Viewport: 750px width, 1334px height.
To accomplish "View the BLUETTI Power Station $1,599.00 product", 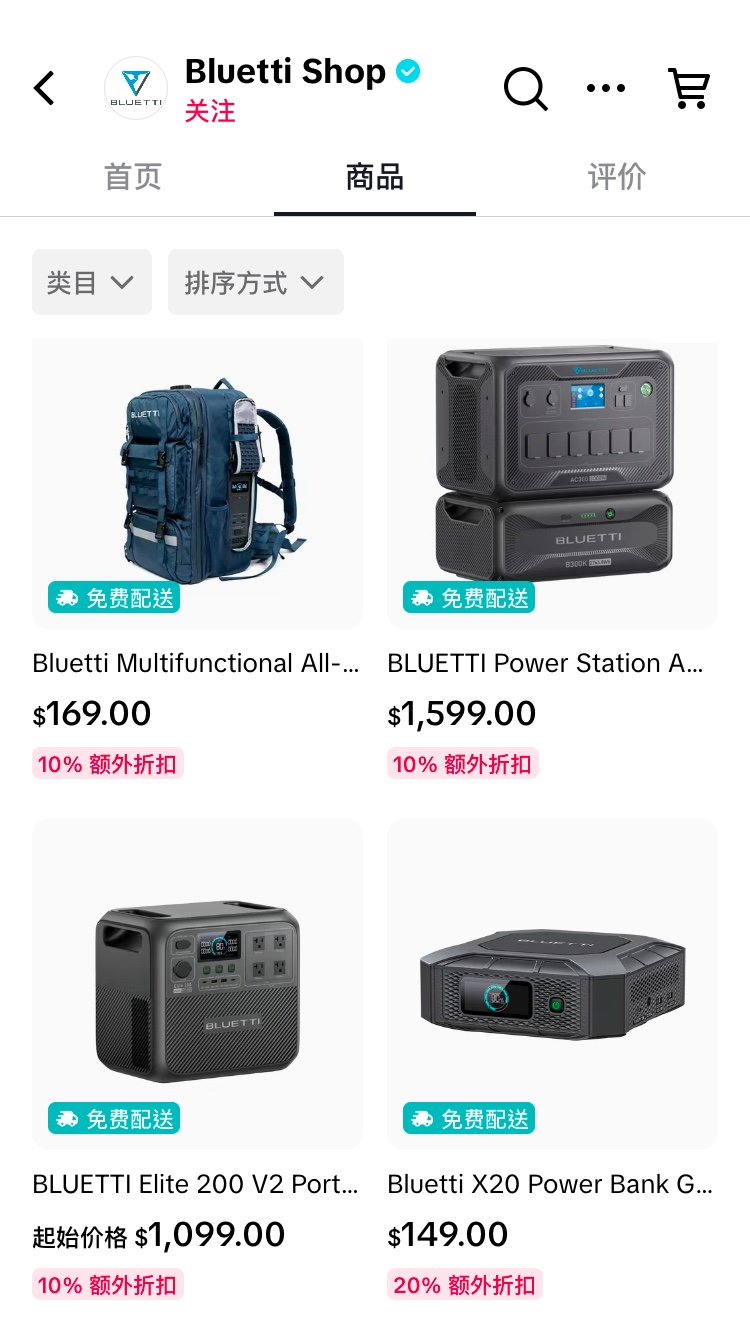I will [x=552, y=485].
